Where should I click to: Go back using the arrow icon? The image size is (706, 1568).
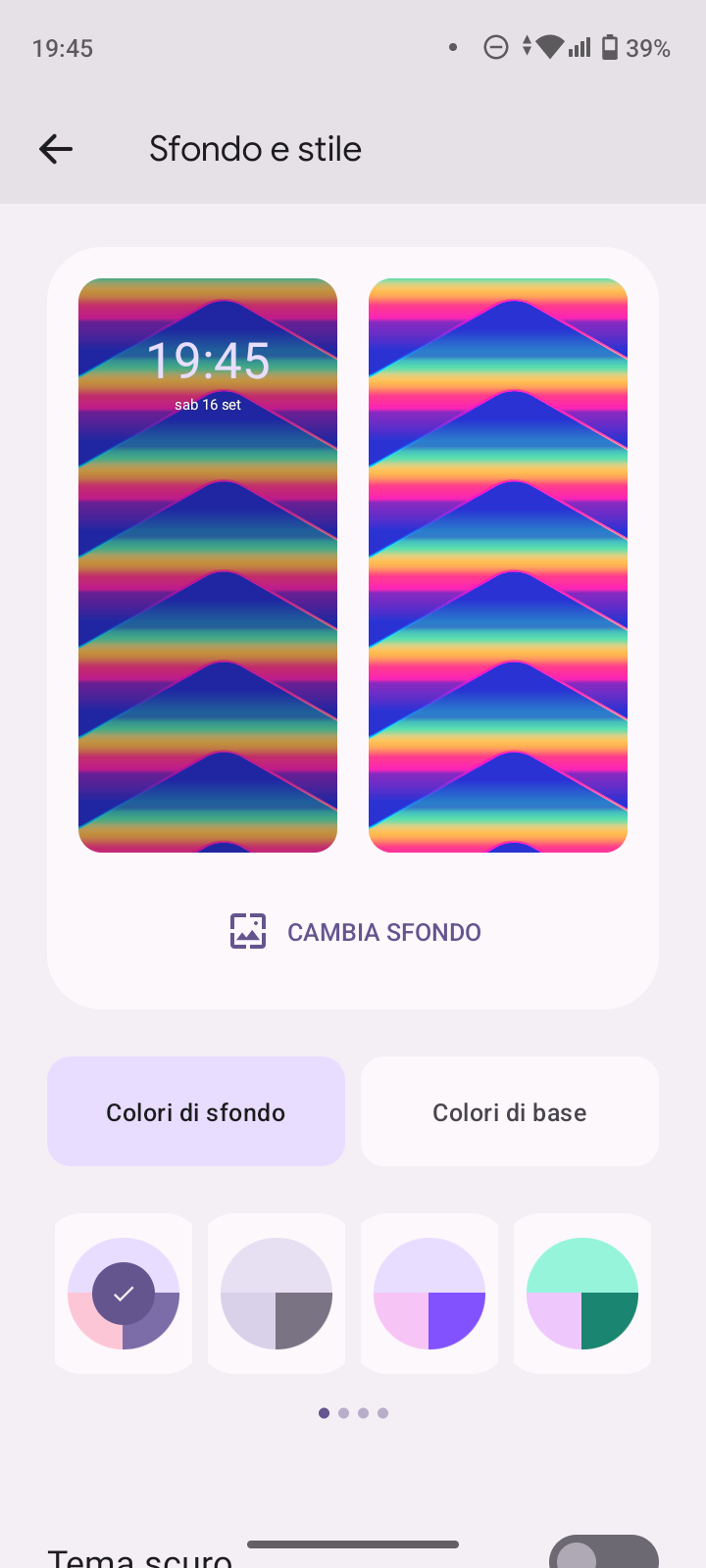56,149
